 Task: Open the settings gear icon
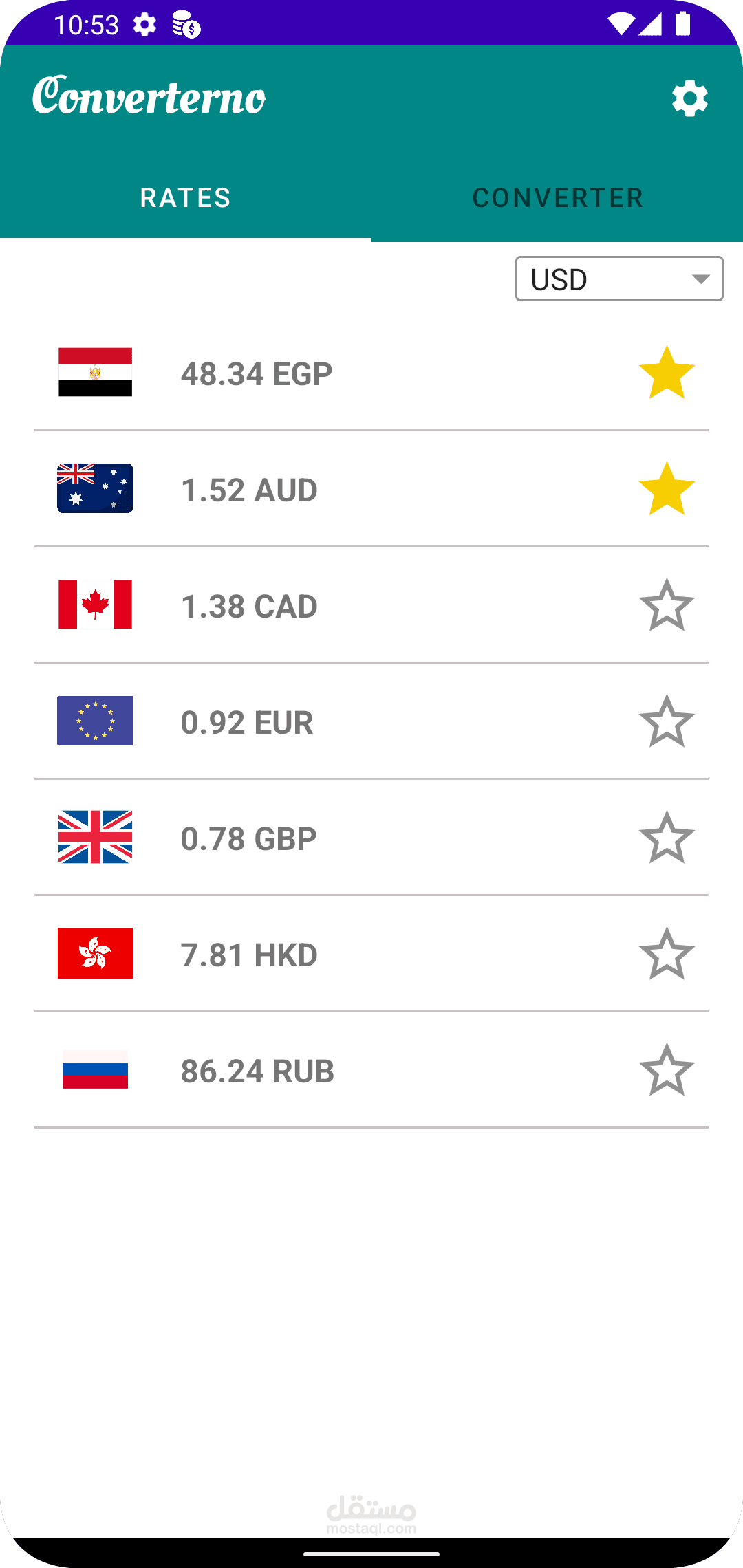(689, 99)
